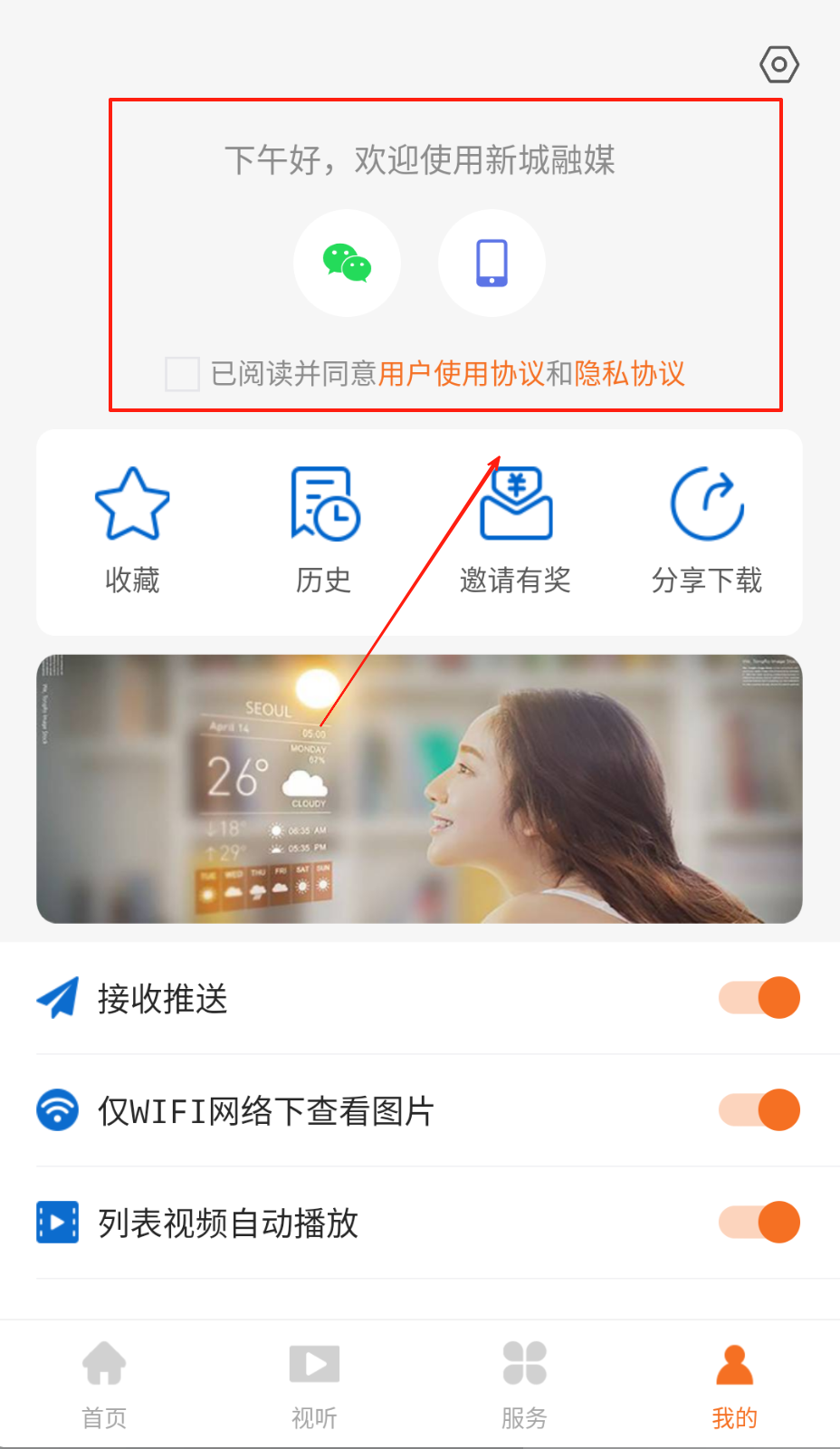Open 历史 browsing history
This screenshot has width=840, height=1449.
click(324, 530)
